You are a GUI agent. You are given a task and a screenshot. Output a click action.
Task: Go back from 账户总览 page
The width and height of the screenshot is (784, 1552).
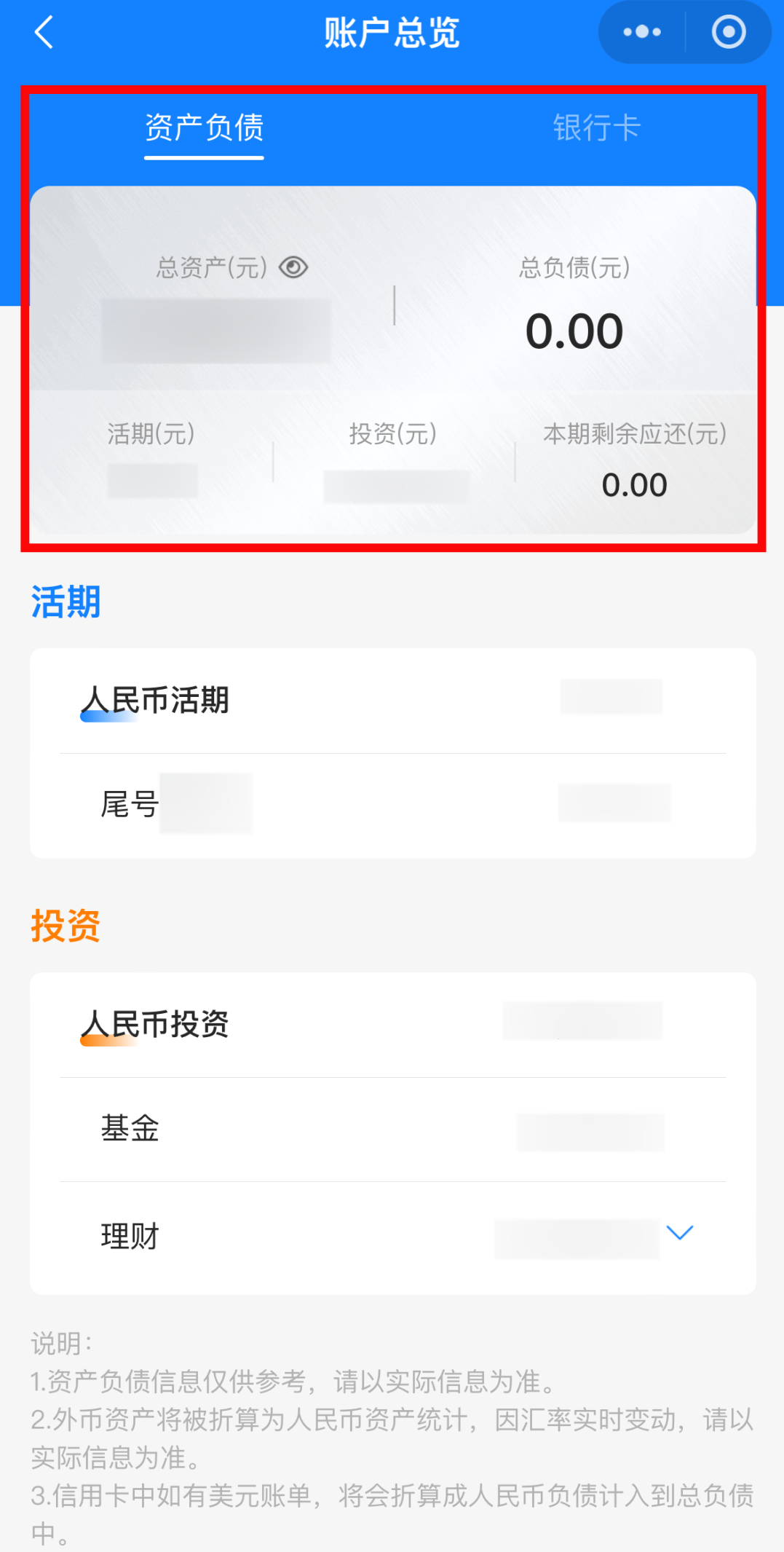[44, 33]
